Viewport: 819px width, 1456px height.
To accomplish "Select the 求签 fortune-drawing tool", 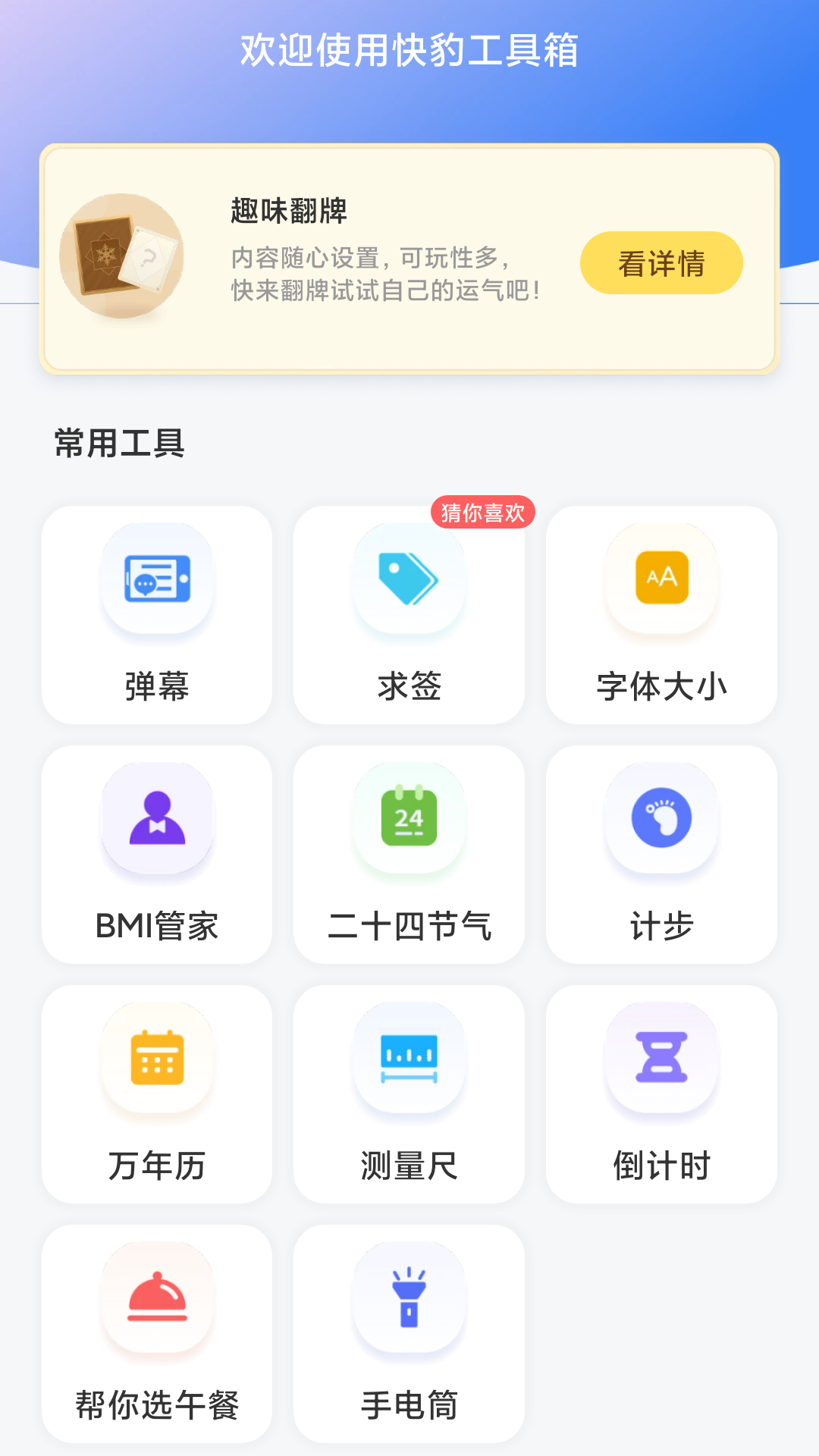I will point(409,614).
